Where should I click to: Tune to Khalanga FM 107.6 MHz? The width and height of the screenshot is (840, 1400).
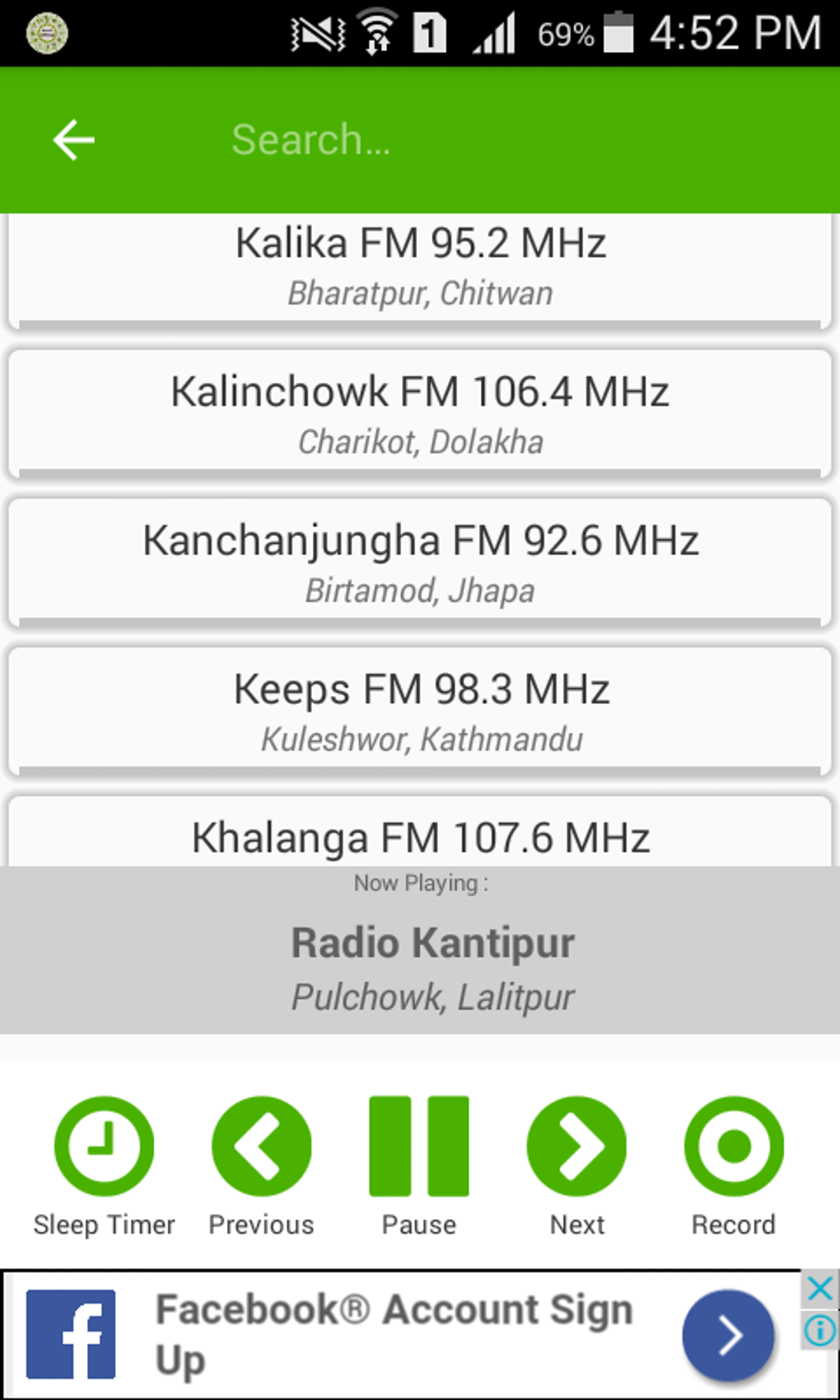pyautogui.click(x=420, y=836)
